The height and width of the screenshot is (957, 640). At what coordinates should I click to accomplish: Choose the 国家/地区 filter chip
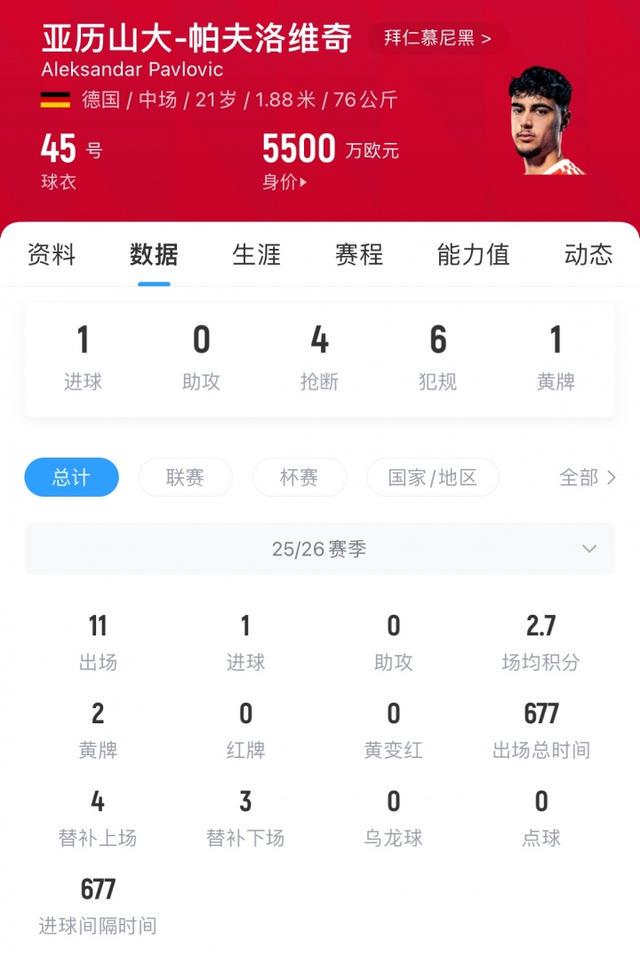pos(433,477)
